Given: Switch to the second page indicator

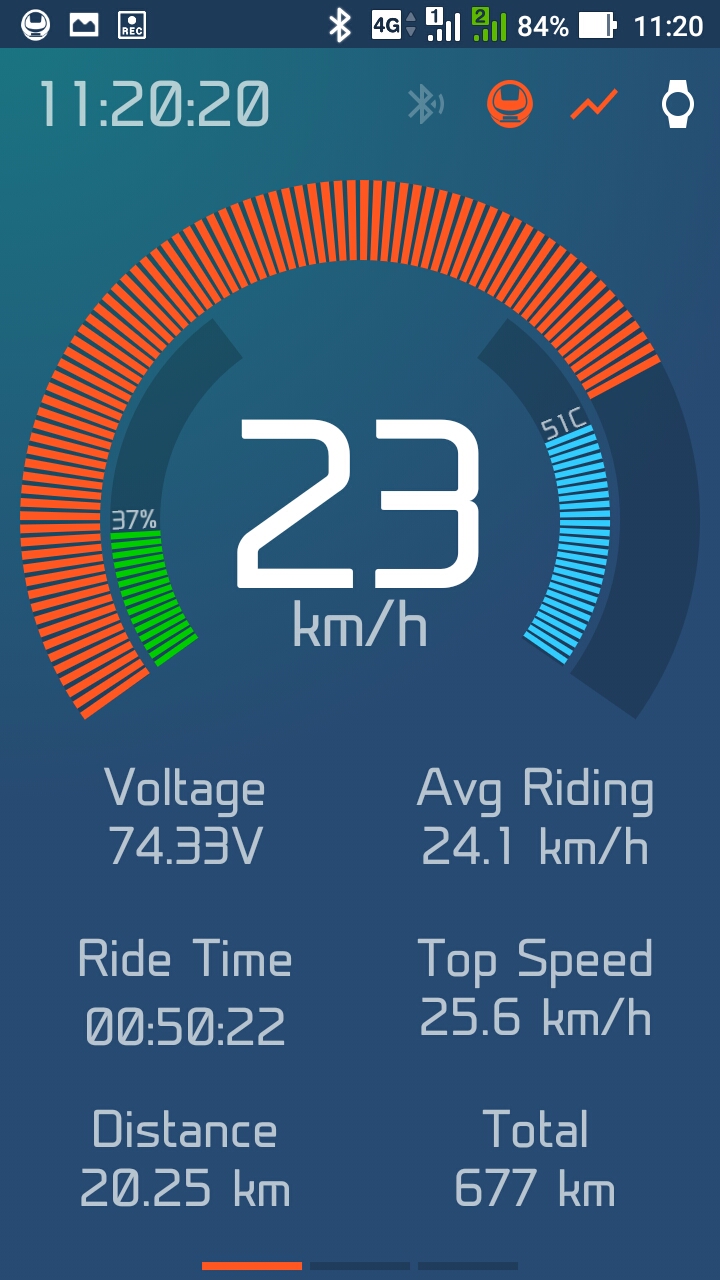Looking at the screenshot, I should pyautogui.click(x=360, y=1266).
